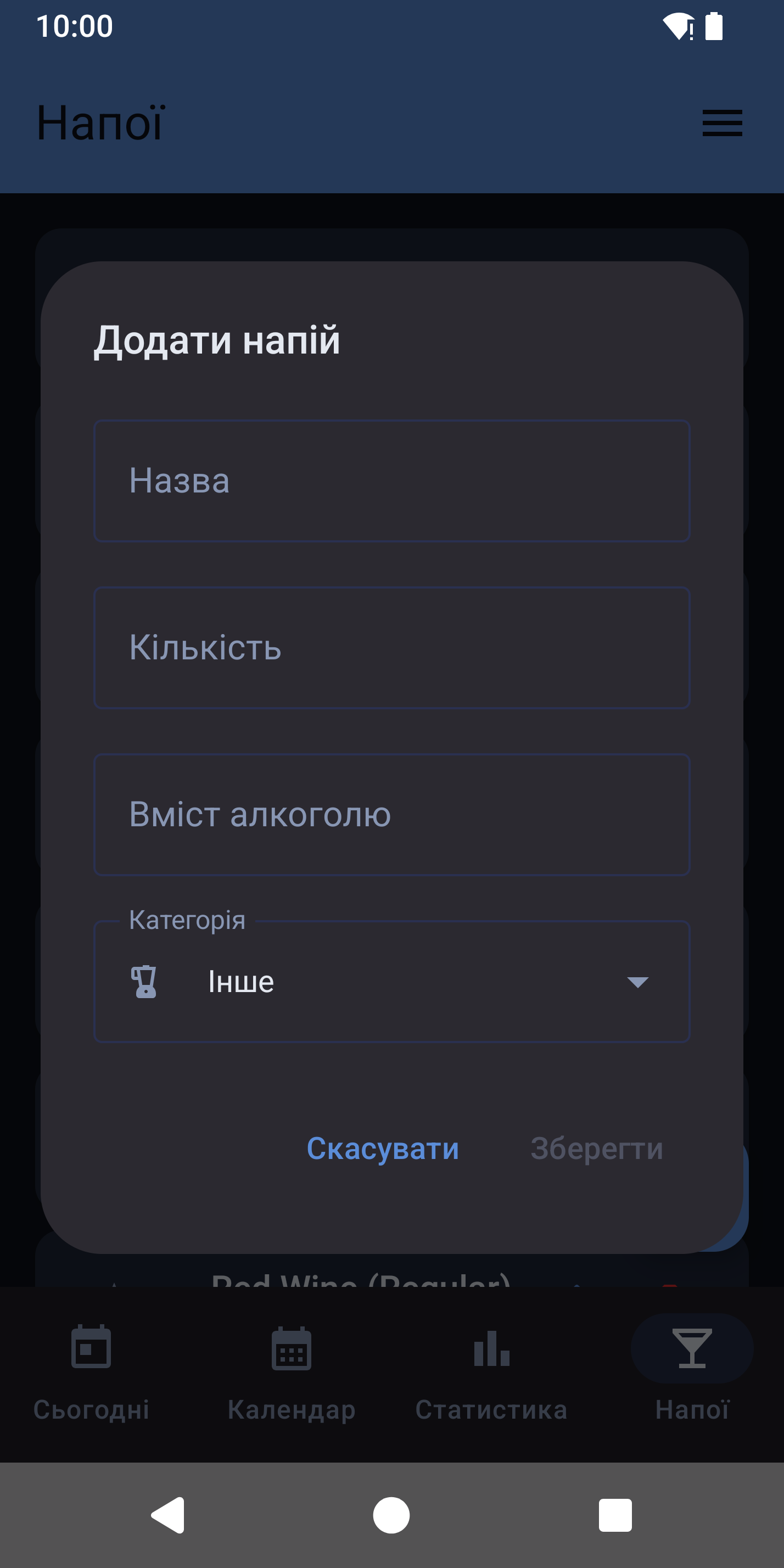Go to the home screen via system home
784x1568 pixels.
(x=391, y=1515)
